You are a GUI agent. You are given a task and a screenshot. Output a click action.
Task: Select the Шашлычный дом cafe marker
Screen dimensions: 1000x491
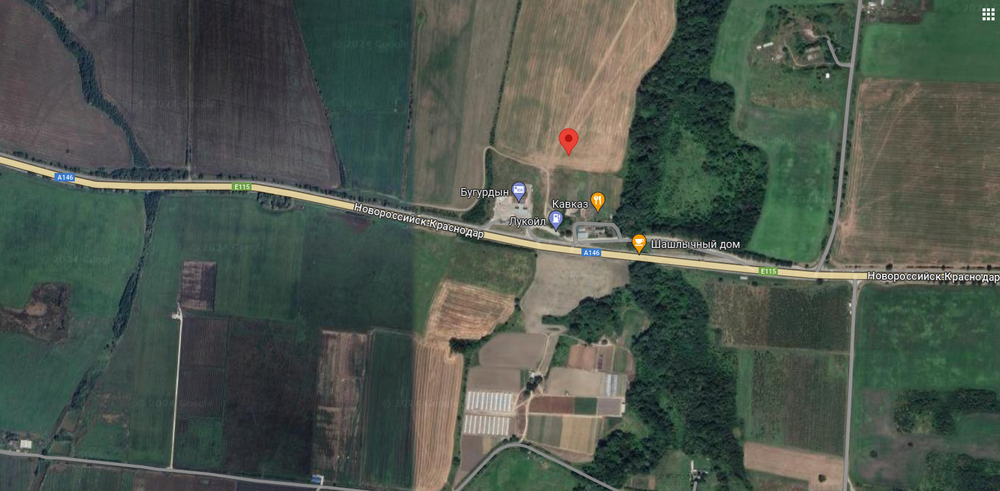pyautogui.click(x=639, y=244)
